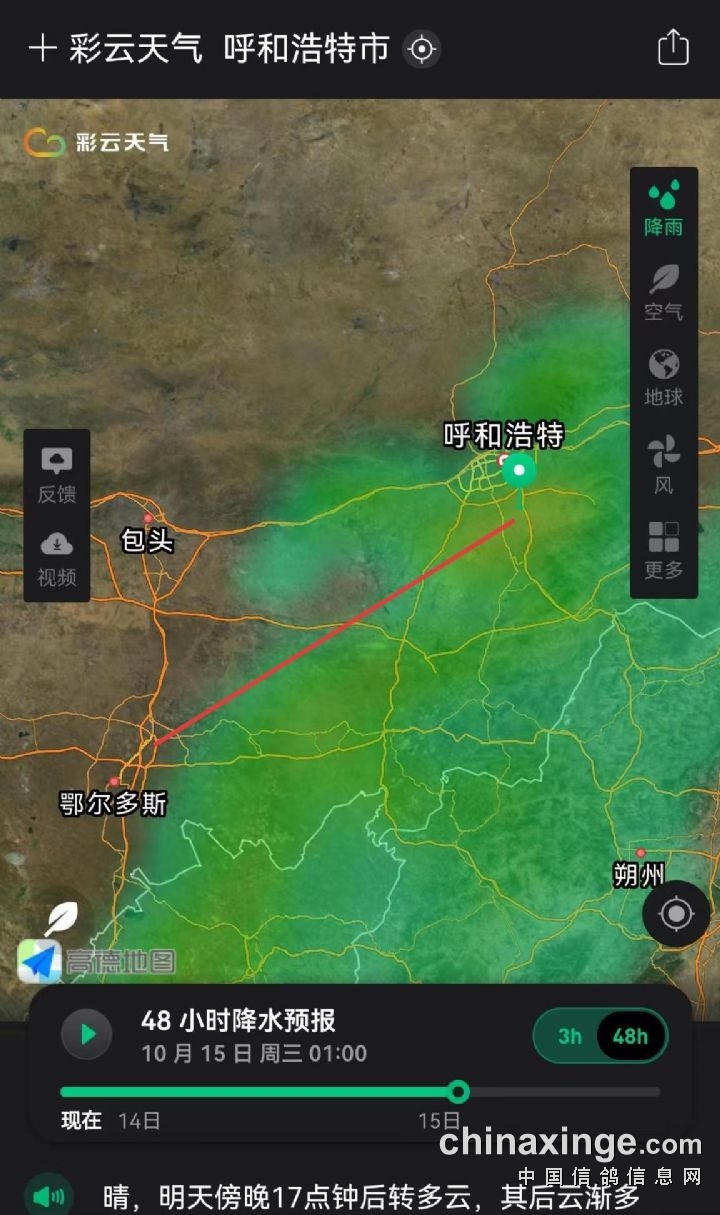The height and width of the screenshot is (1215, 720).
Task: Recenter map on my location
Action: [x=676, y=913]
